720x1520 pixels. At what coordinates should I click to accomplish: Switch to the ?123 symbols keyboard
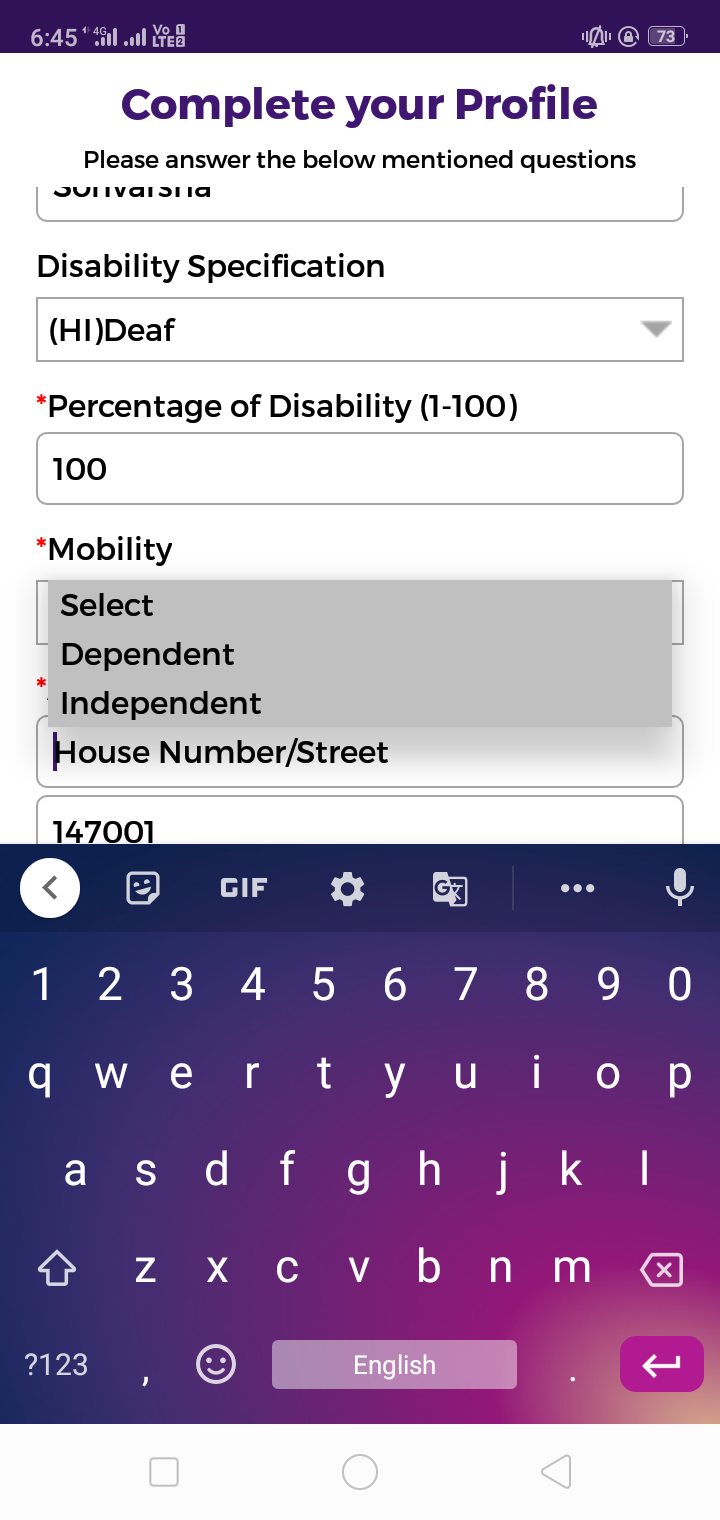tap(56, 1365)
